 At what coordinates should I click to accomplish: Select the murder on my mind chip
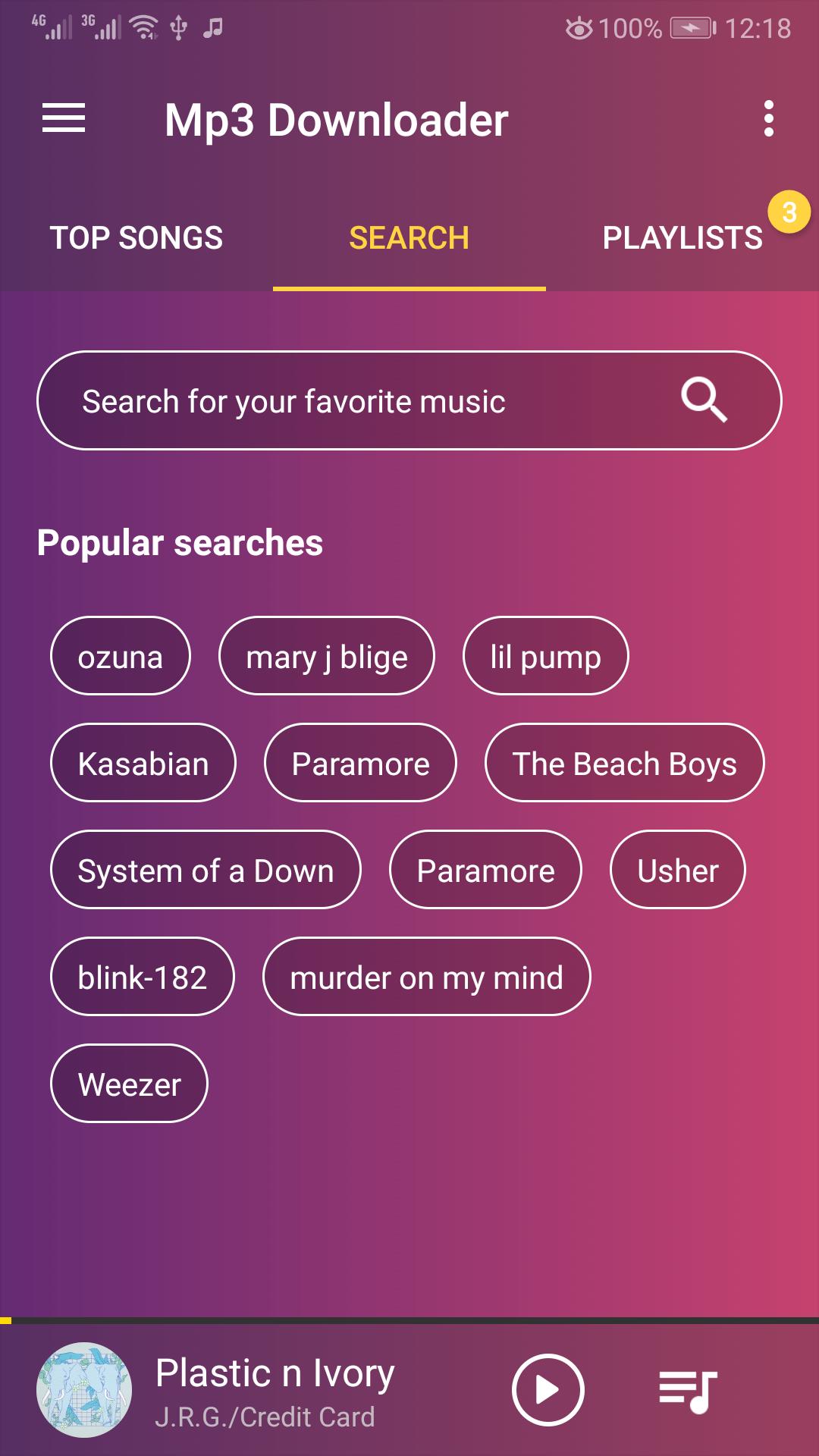(426, 977)
